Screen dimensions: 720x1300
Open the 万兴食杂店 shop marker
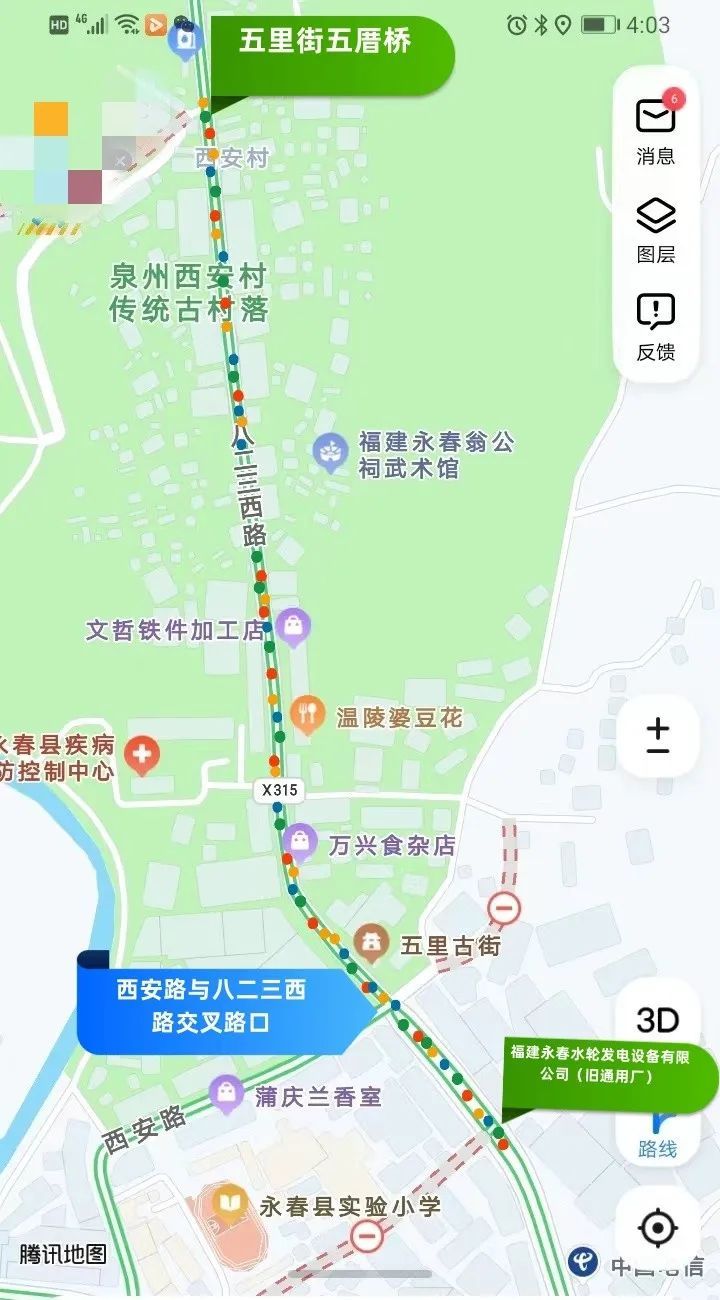pyautogui.click(x=299, y=843)
